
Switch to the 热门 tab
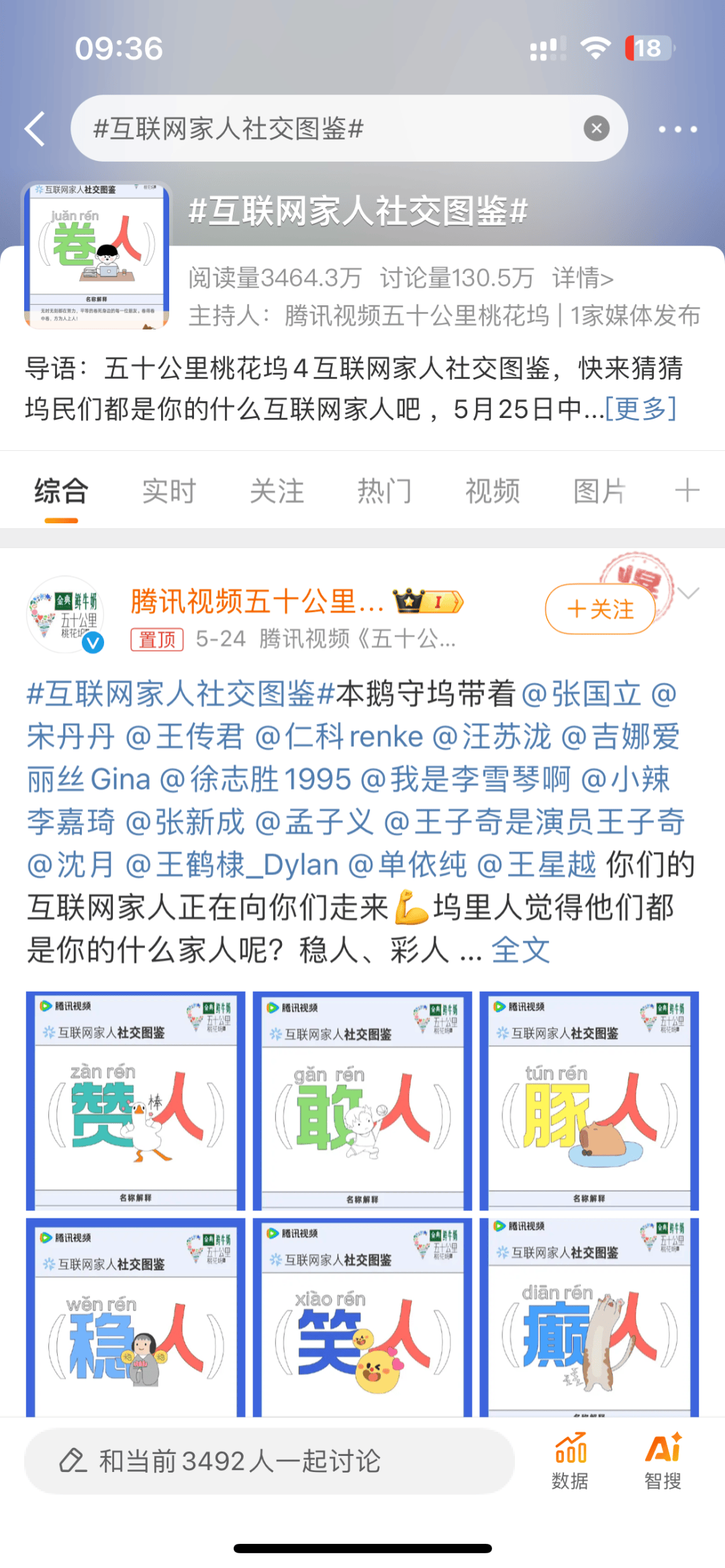click(384, 491)
